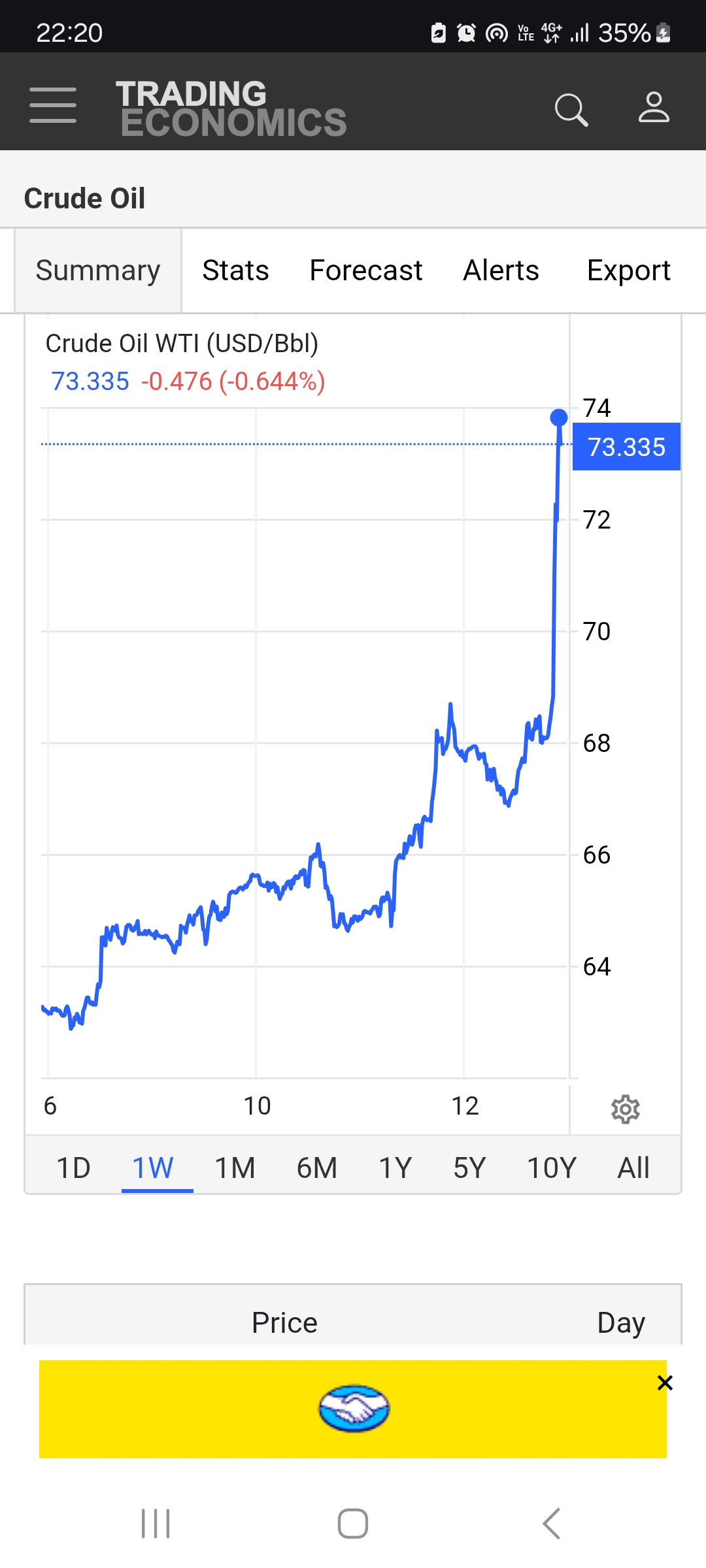Open recent apps from navigation bar
This screenshot has height=1568, width=706.
[156, 1524]
